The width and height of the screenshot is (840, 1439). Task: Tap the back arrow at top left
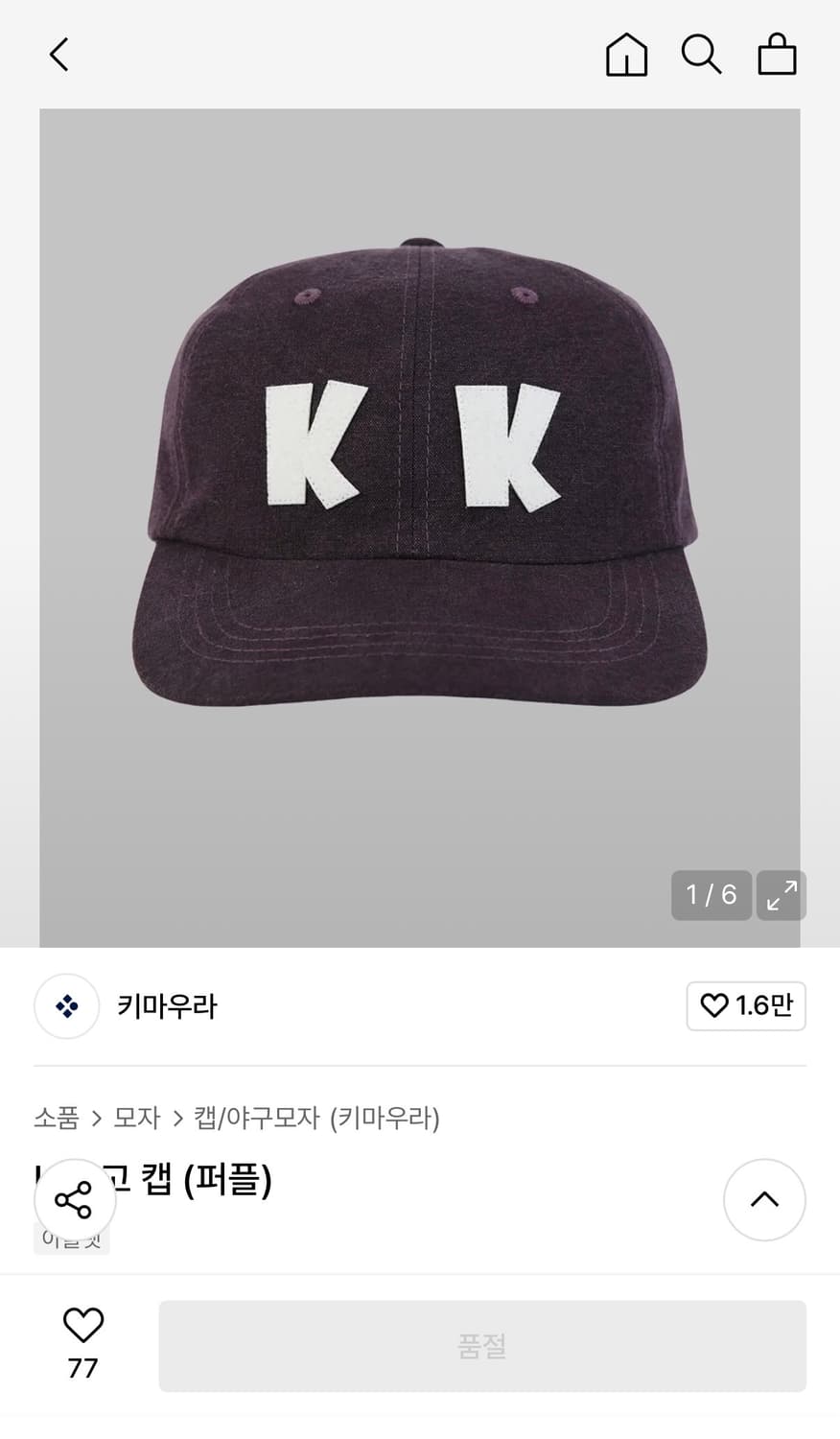click(x=58, y=55)
